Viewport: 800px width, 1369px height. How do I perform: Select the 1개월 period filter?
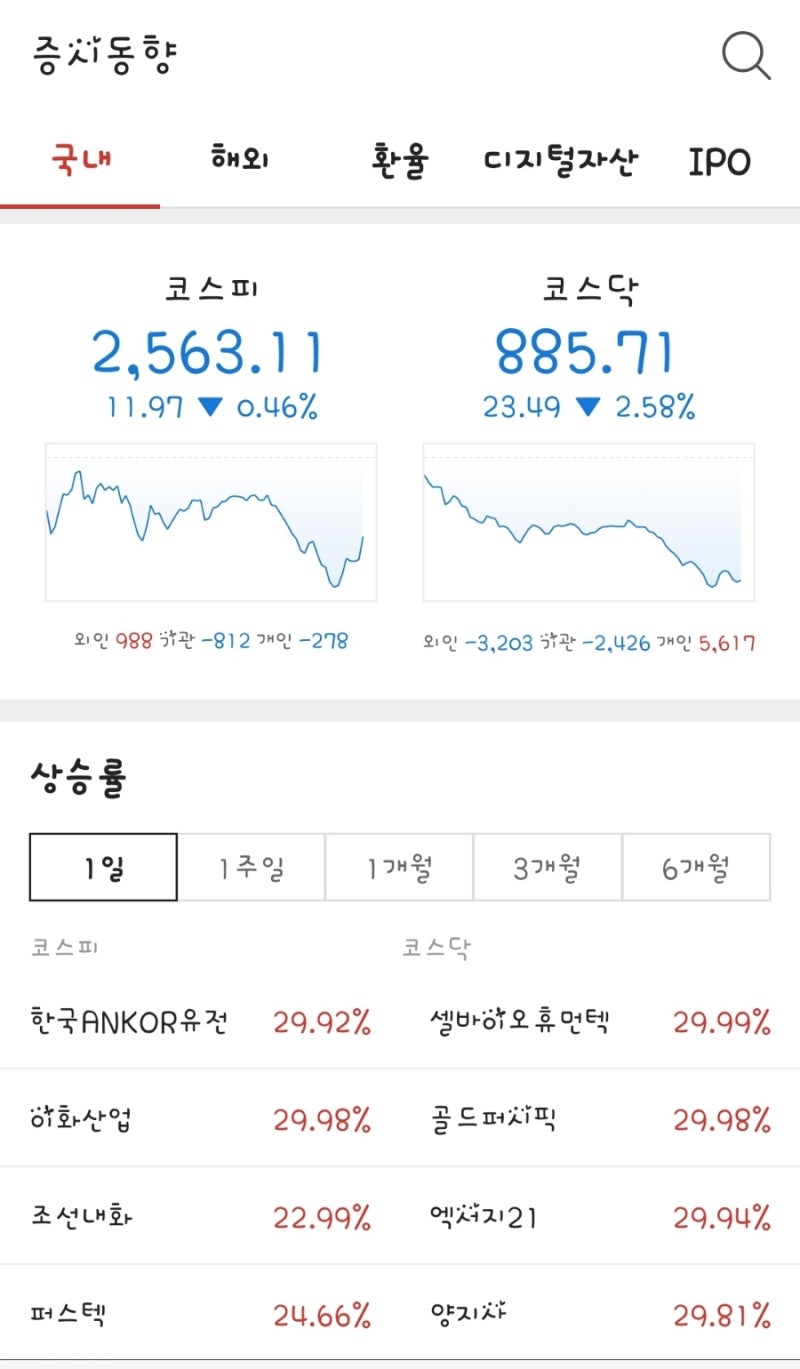398,868
